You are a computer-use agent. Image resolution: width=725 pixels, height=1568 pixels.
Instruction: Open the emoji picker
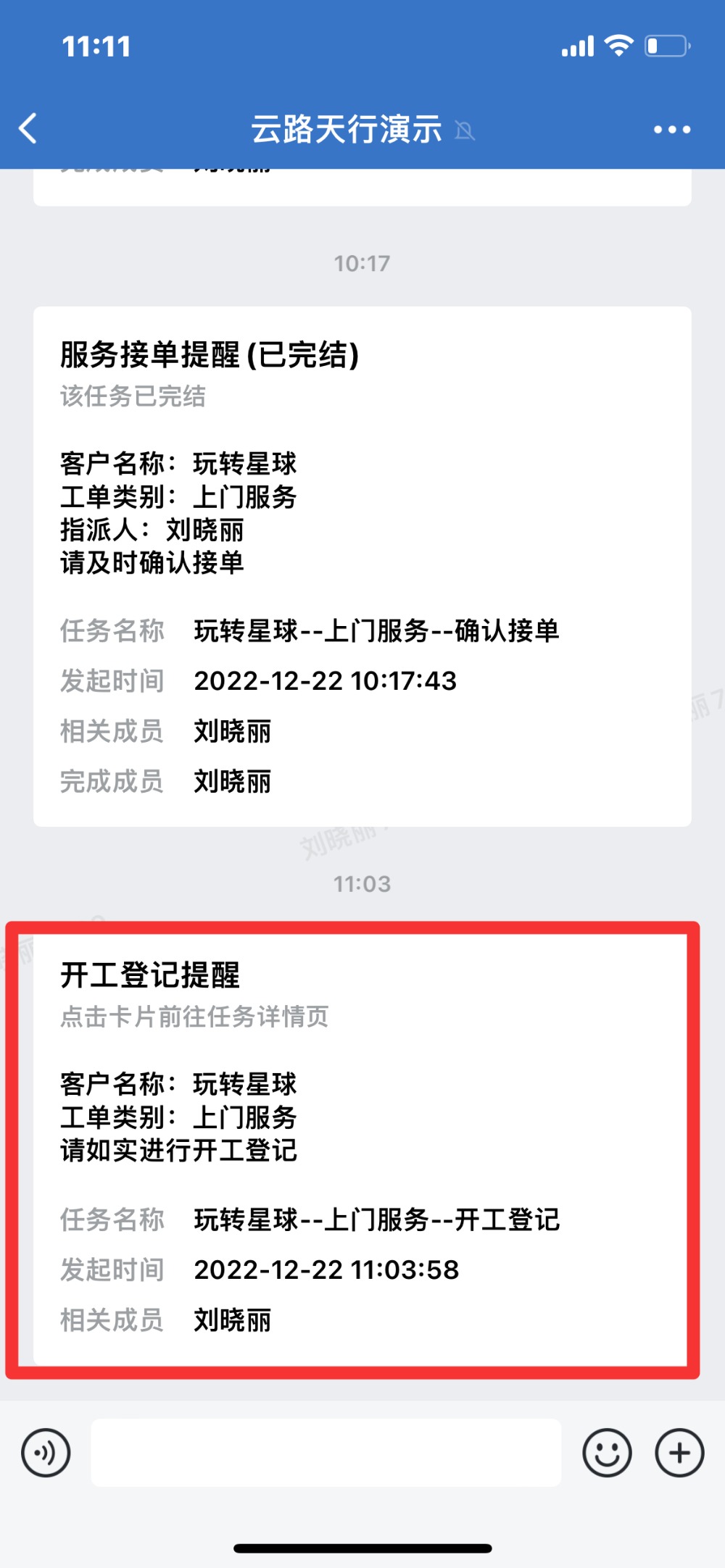pyautogui.click(x=607, y=1453)
